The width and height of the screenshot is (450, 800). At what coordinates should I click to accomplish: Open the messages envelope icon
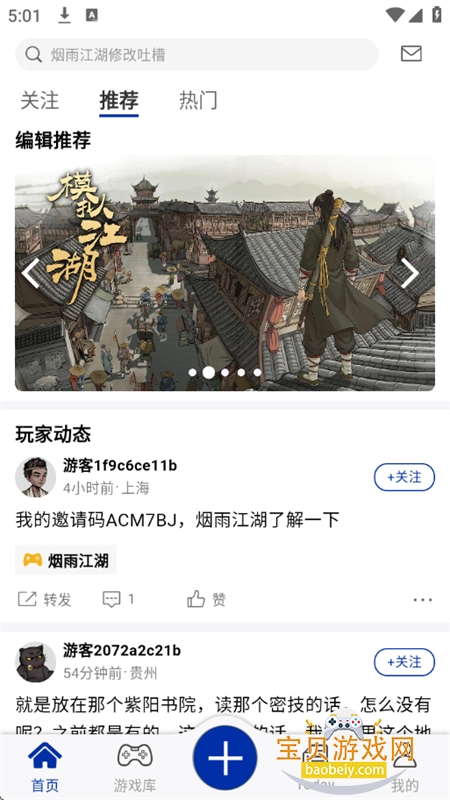411,54
